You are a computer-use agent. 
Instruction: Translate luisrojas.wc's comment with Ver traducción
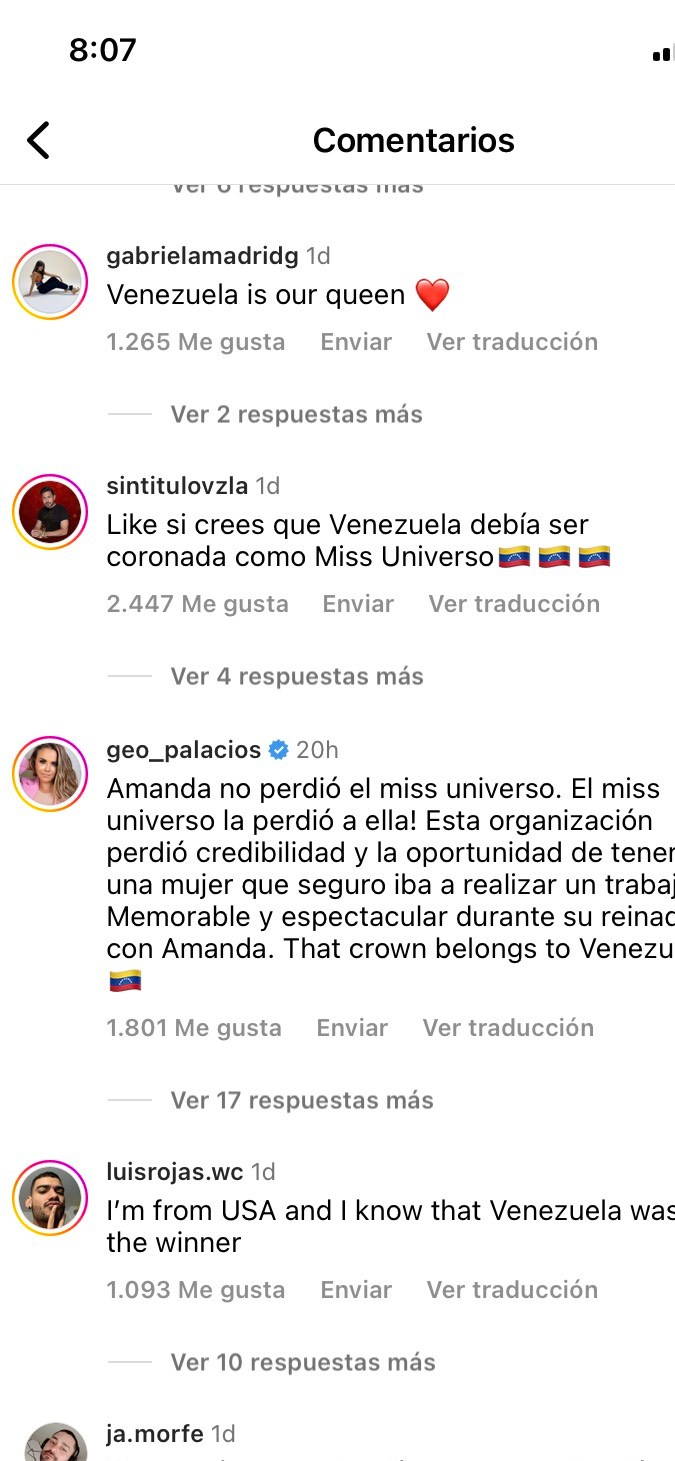click(512, 1290)
